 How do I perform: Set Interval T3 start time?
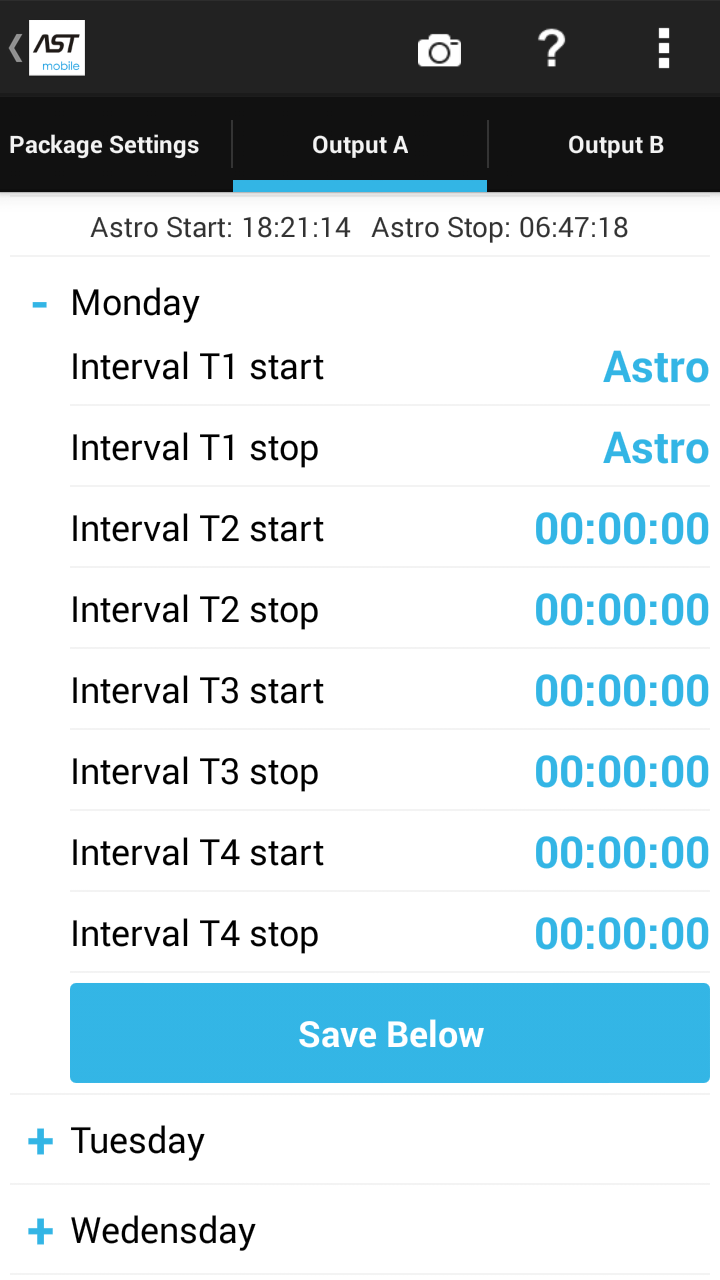tap(621, 691)
